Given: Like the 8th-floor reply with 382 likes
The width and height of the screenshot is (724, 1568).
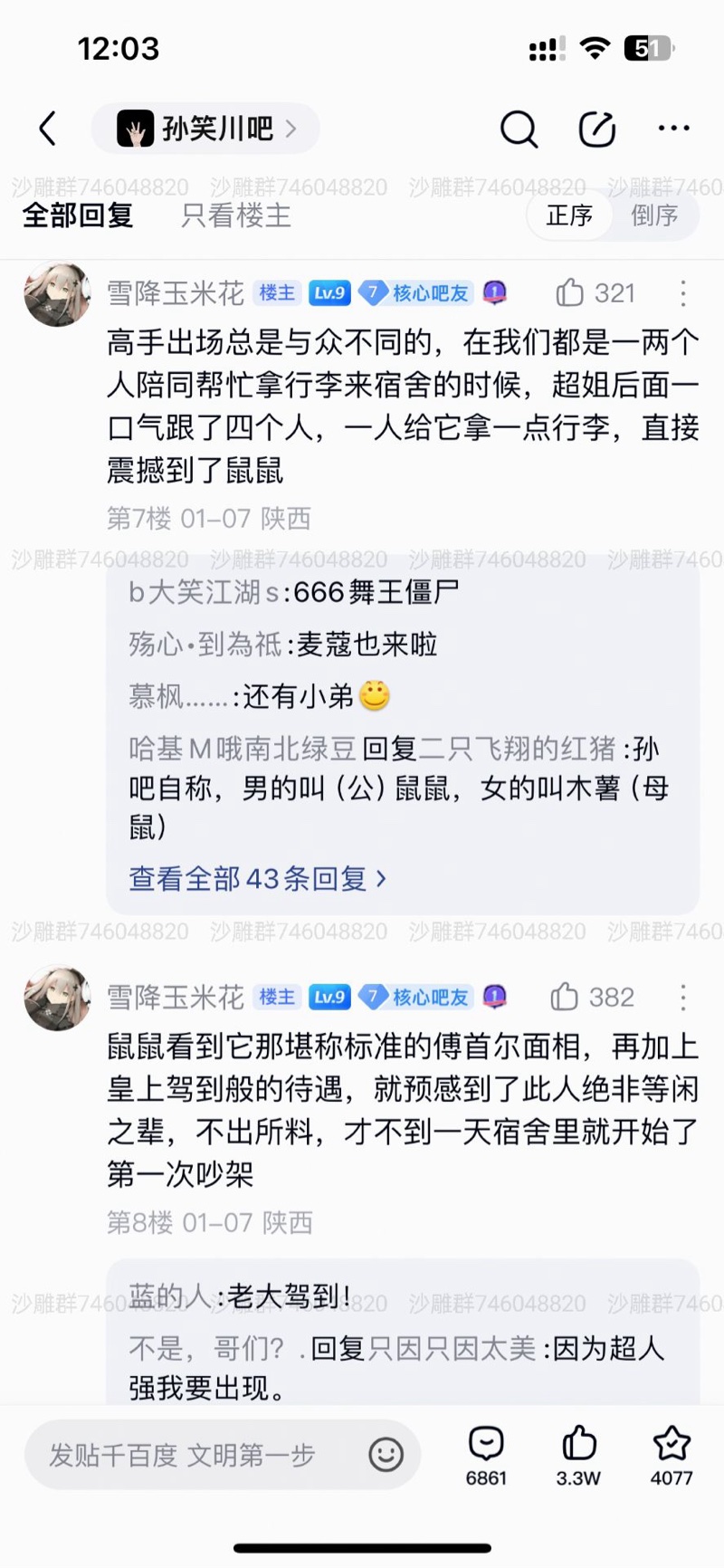Looking at the screenshot, I should pos(566,997).
